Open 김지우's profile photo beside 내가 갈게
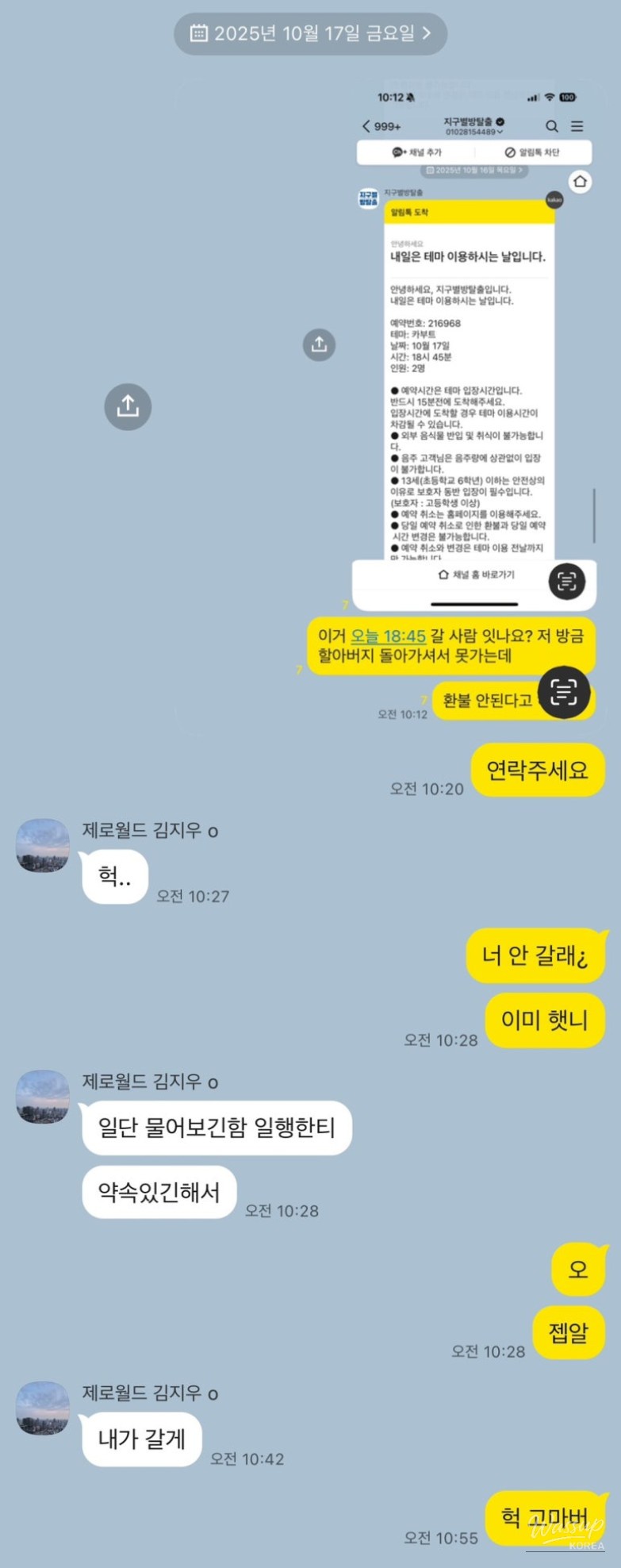The height and width of the screenshot is (1568, 621). click(43, 1409)
